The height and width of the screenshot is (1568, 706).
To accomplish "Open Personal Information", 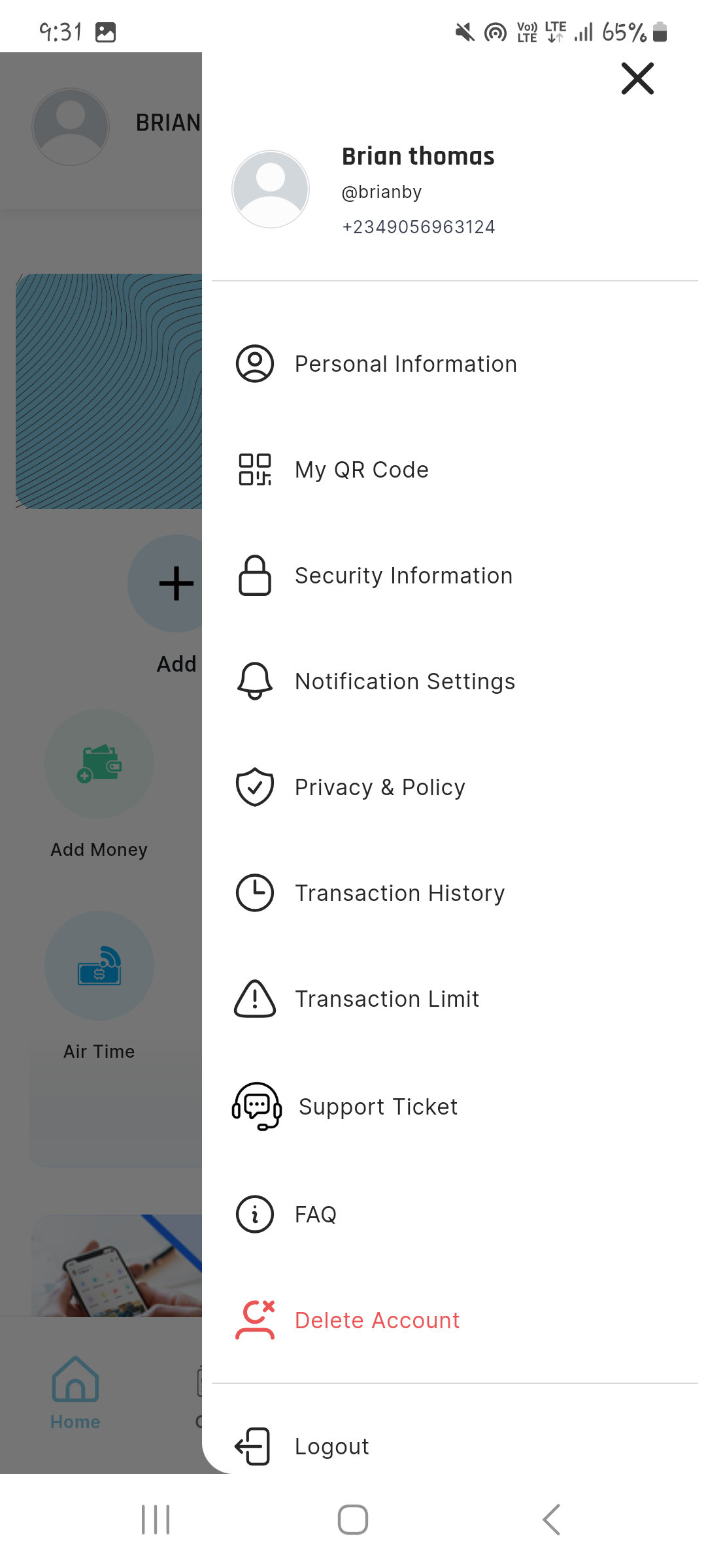I will pos(405,364).
